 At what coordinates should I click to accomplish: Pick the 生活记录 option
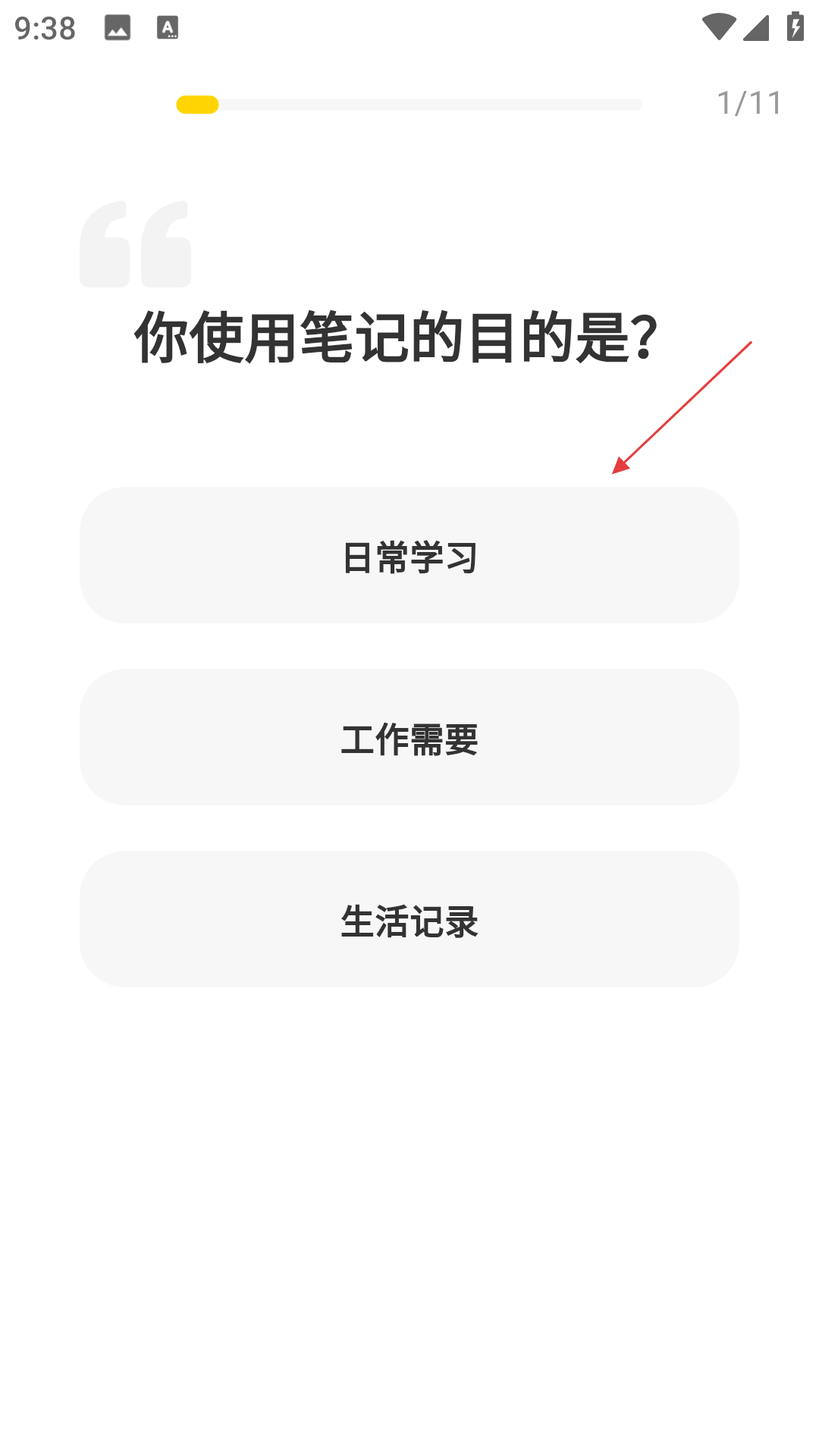click(x=409, y=919)
